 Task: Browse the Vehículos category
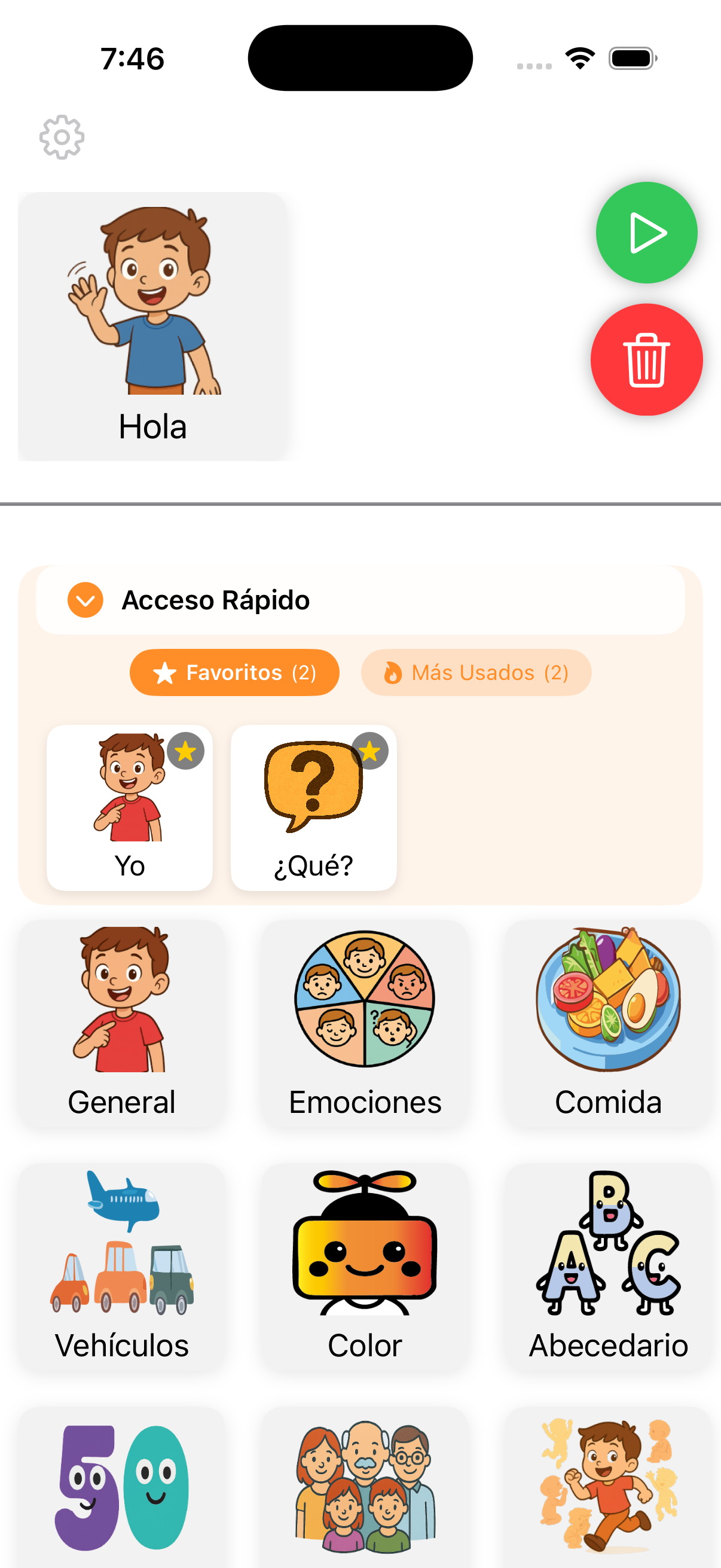coord(122,1267)
